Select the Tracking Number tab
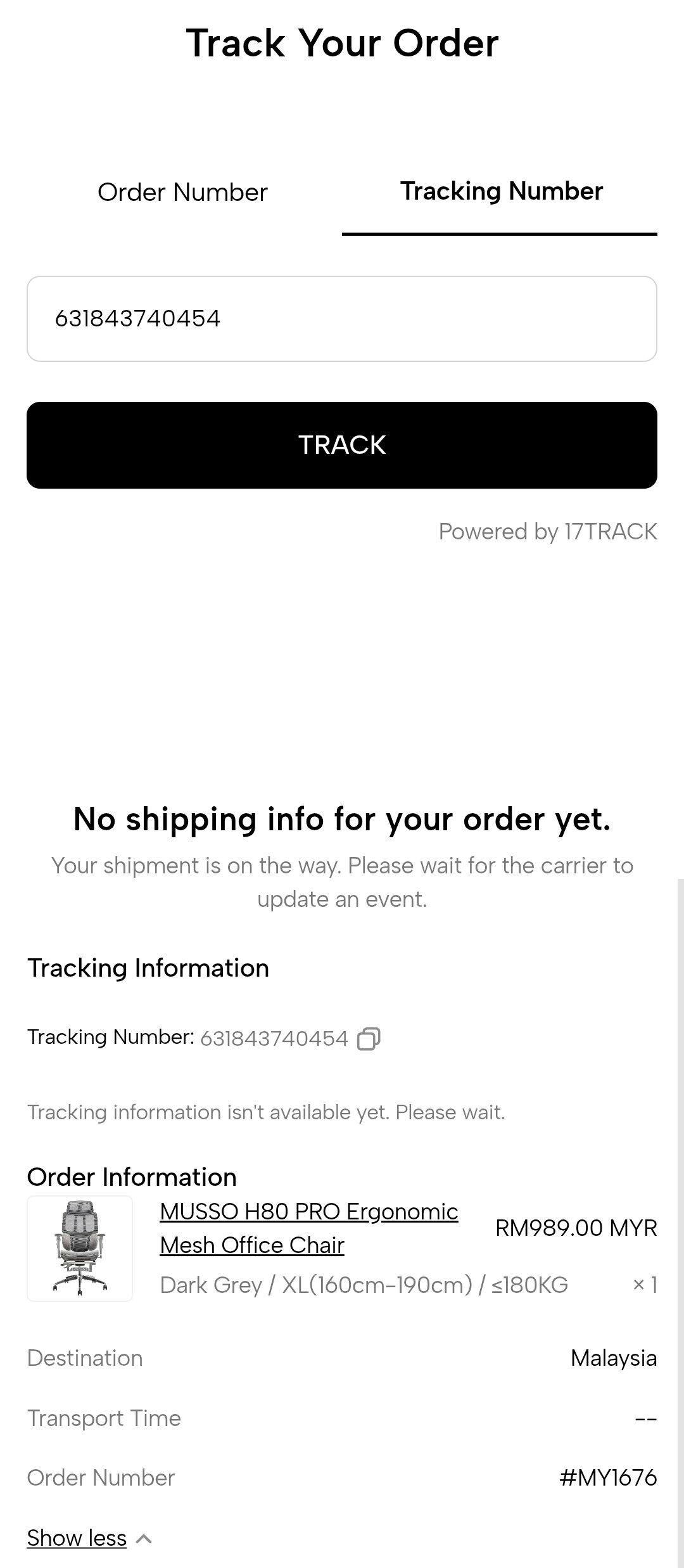The image size is (684, 1568). [x=500, y=193]
